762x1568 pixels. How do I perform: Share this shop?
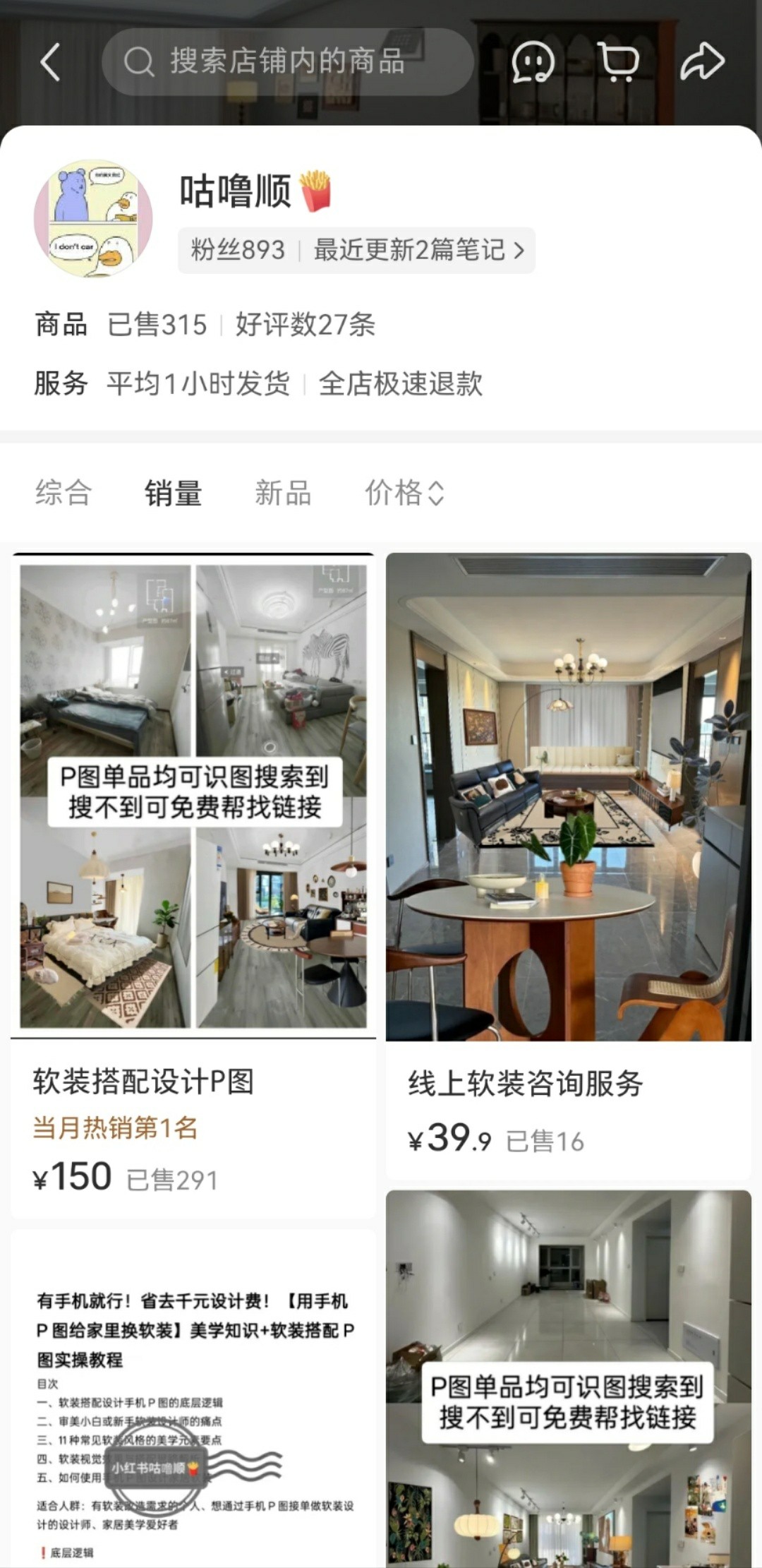[702, 62]
